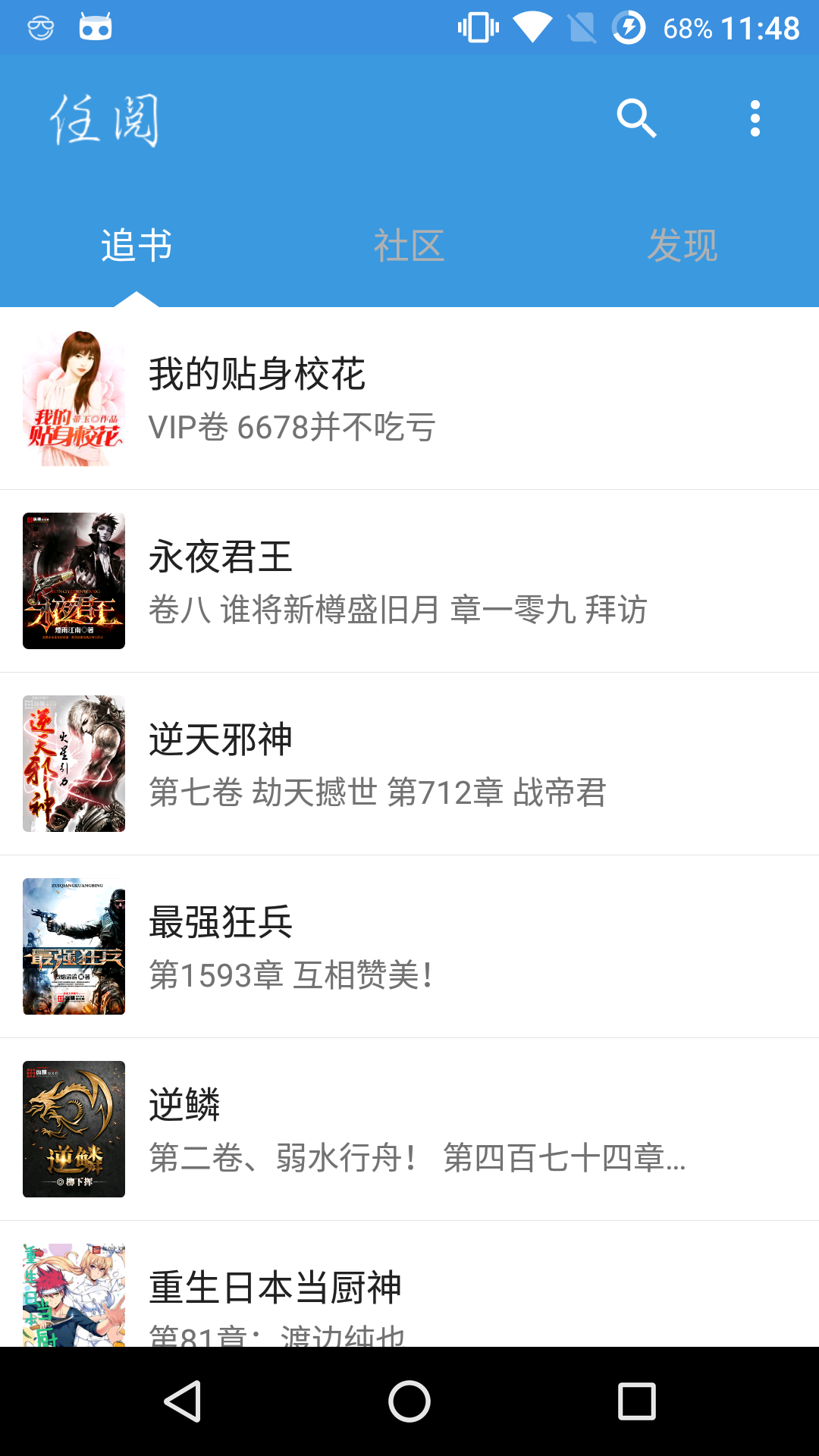Tap the system home button
This screenshot has height=1456, width=819.
coord(409,1401)
